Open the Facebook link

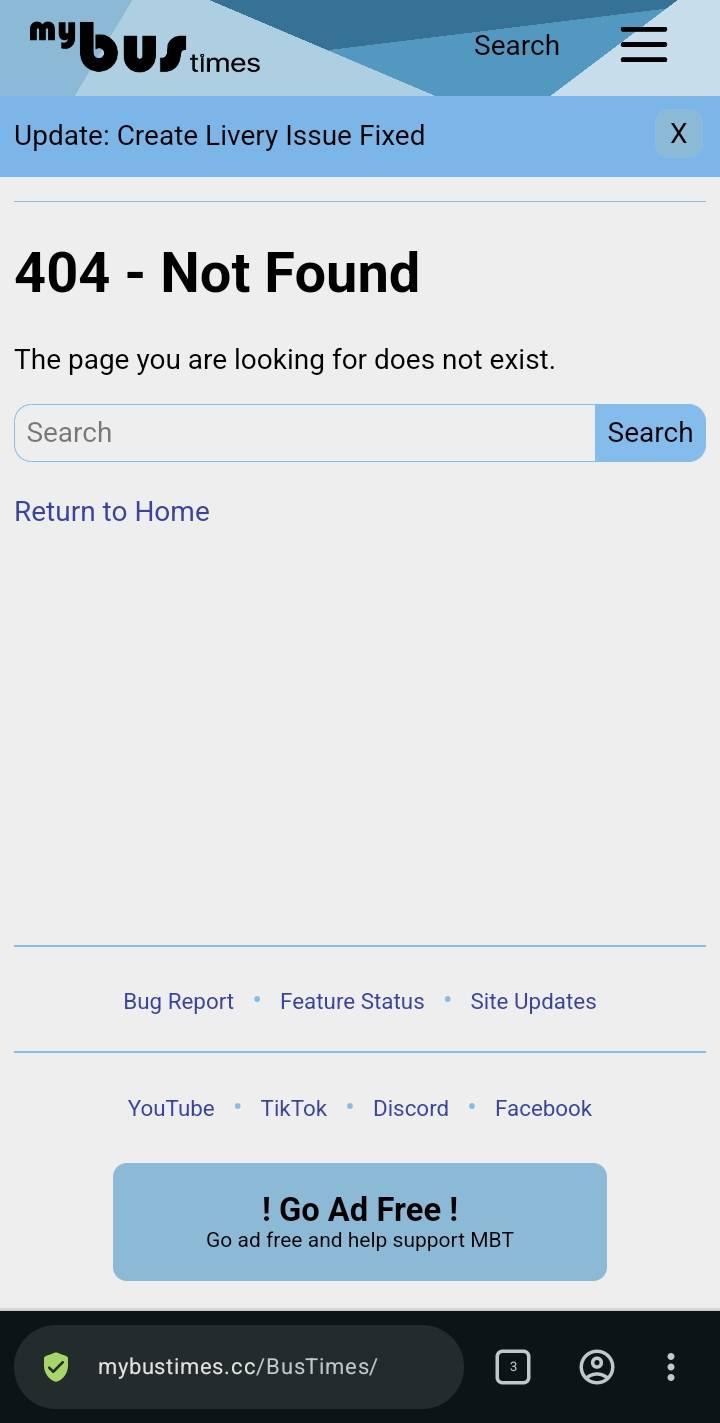point(543,1108)
